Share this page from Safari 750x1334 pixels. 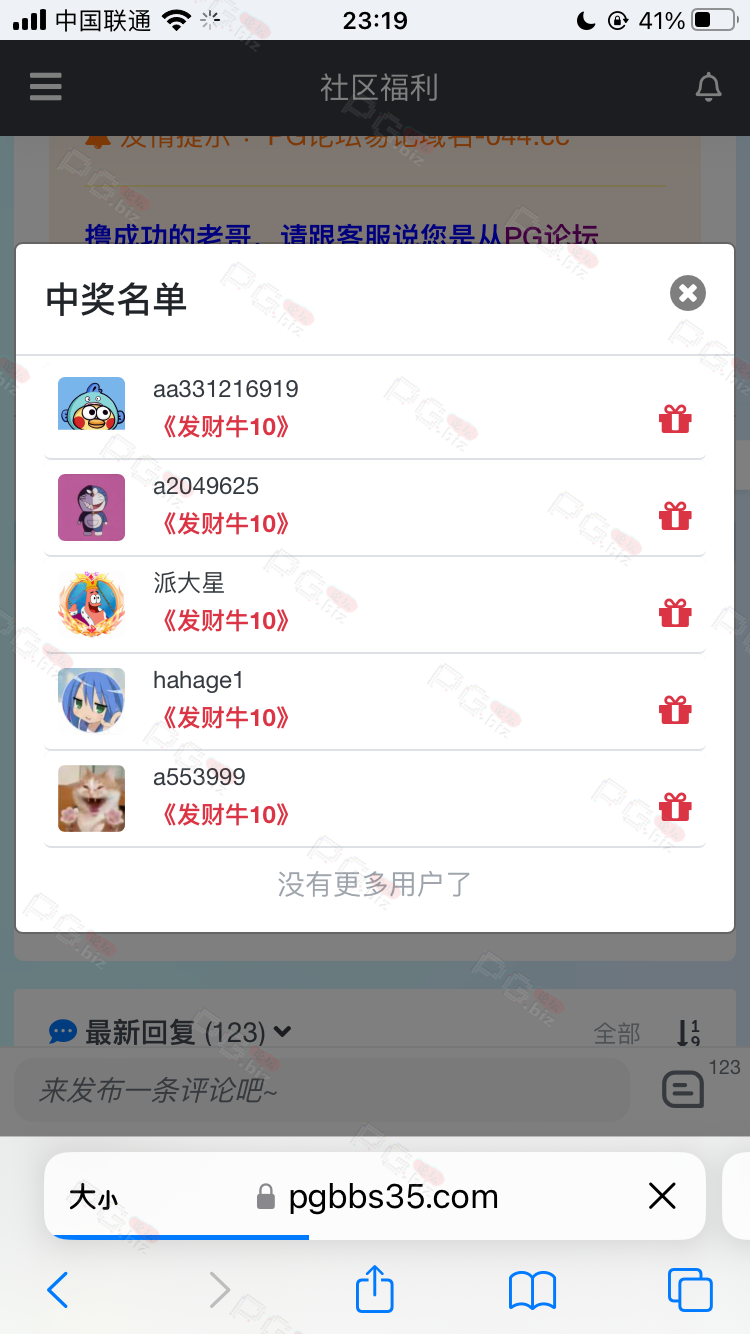click(x=375, y=1289)
